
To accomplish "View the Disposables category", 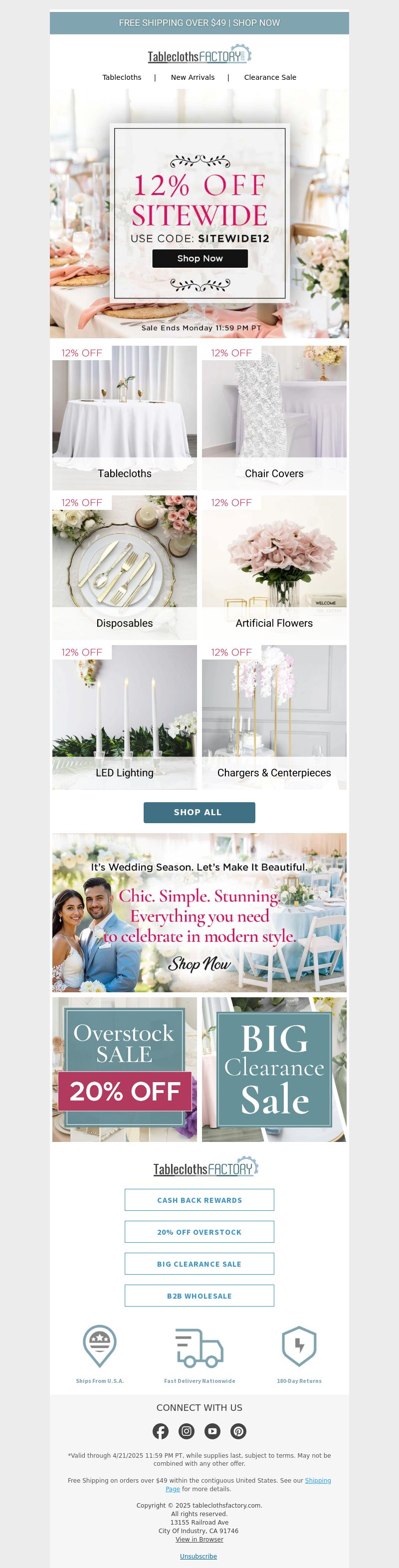I will (x=125, y=567).
